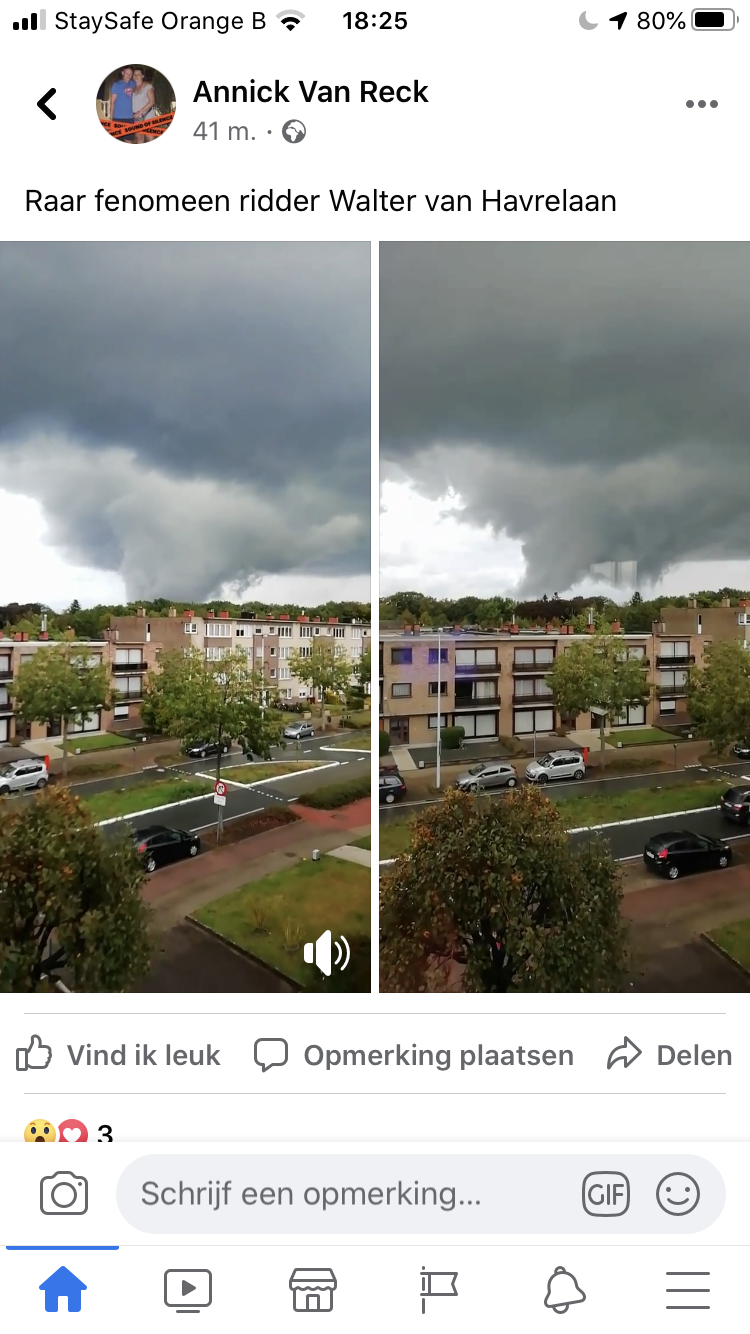Open the Annick Van Reck name link
Image resolution: width=750 pixels, height=1334 pixels.
tap(311, 92)
